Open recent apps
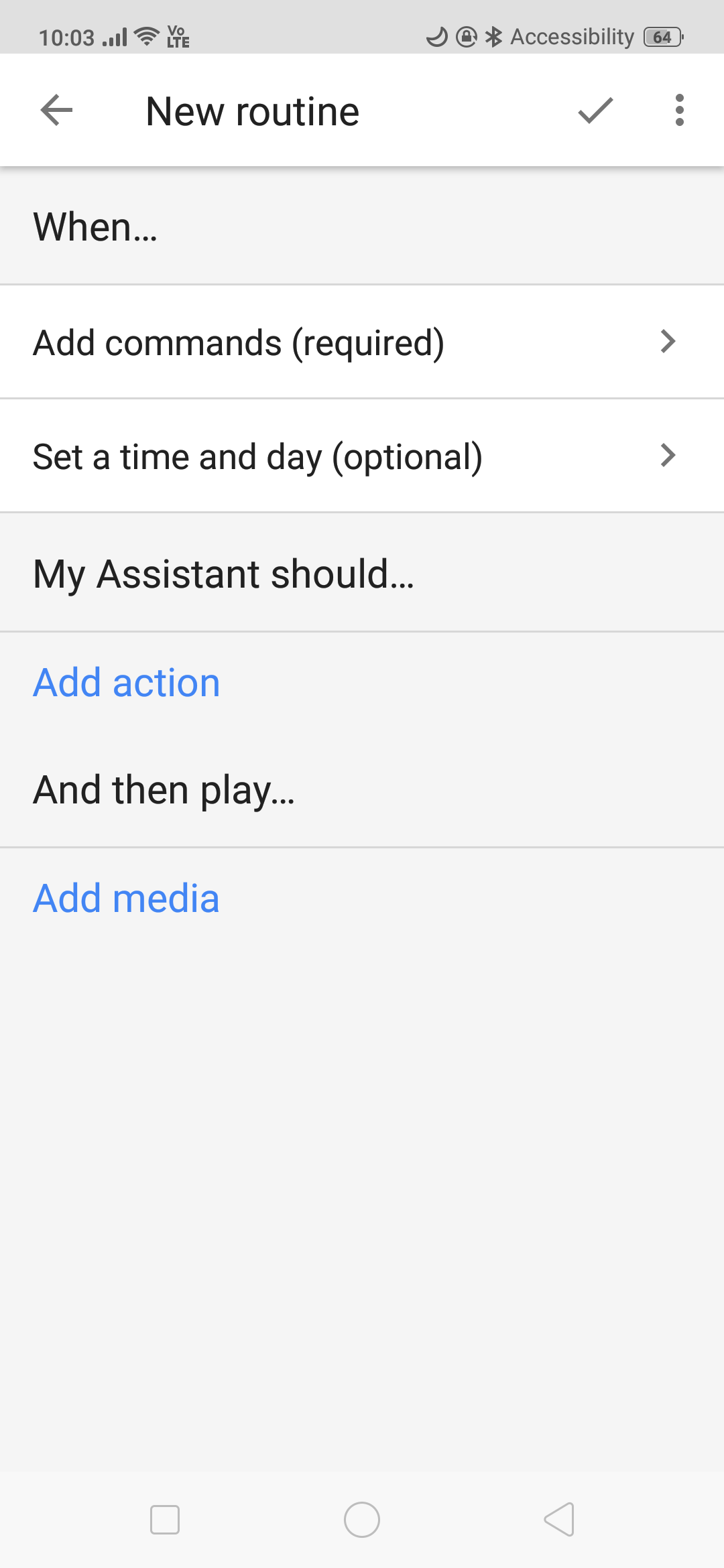724x1568 pixels. pos(165,1519)
